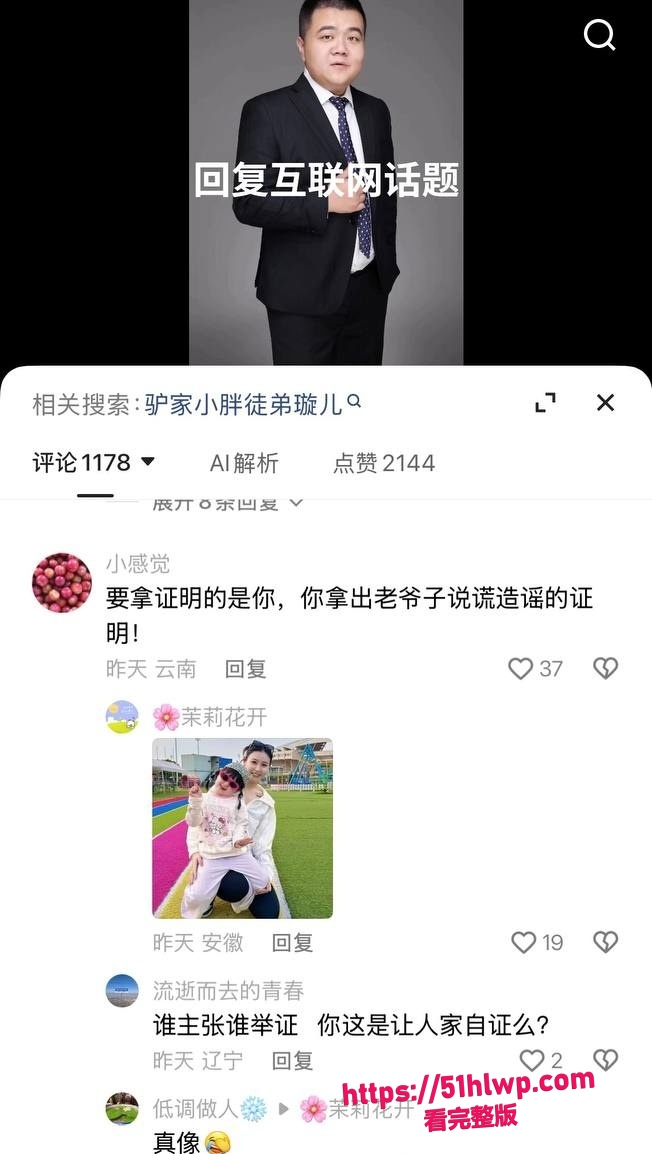Image resolution: width=652 pixels, height=1154 pixels.
Task: Open the search magnifier above the video
Action: (599, 35)
